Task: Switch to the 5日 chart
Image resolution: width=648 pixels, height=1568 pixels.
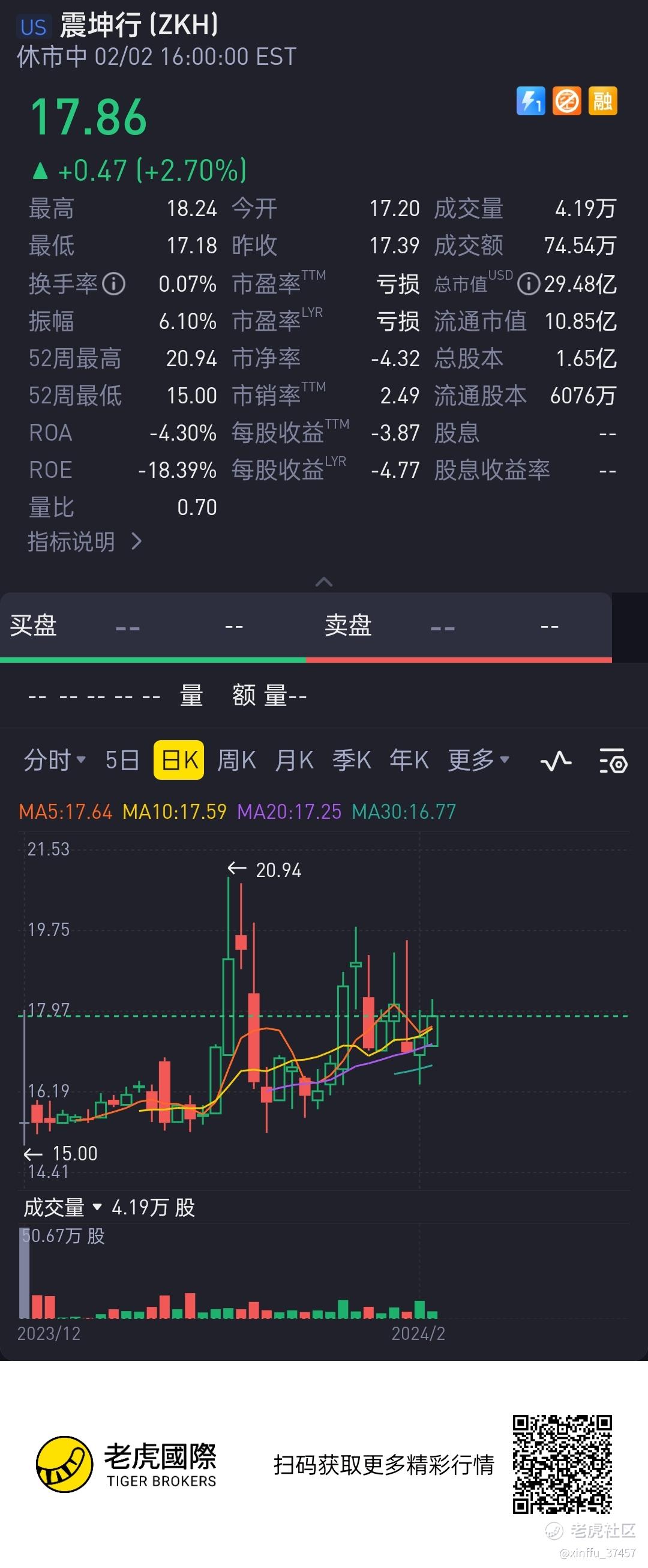Action: click(x=122, y=759)
